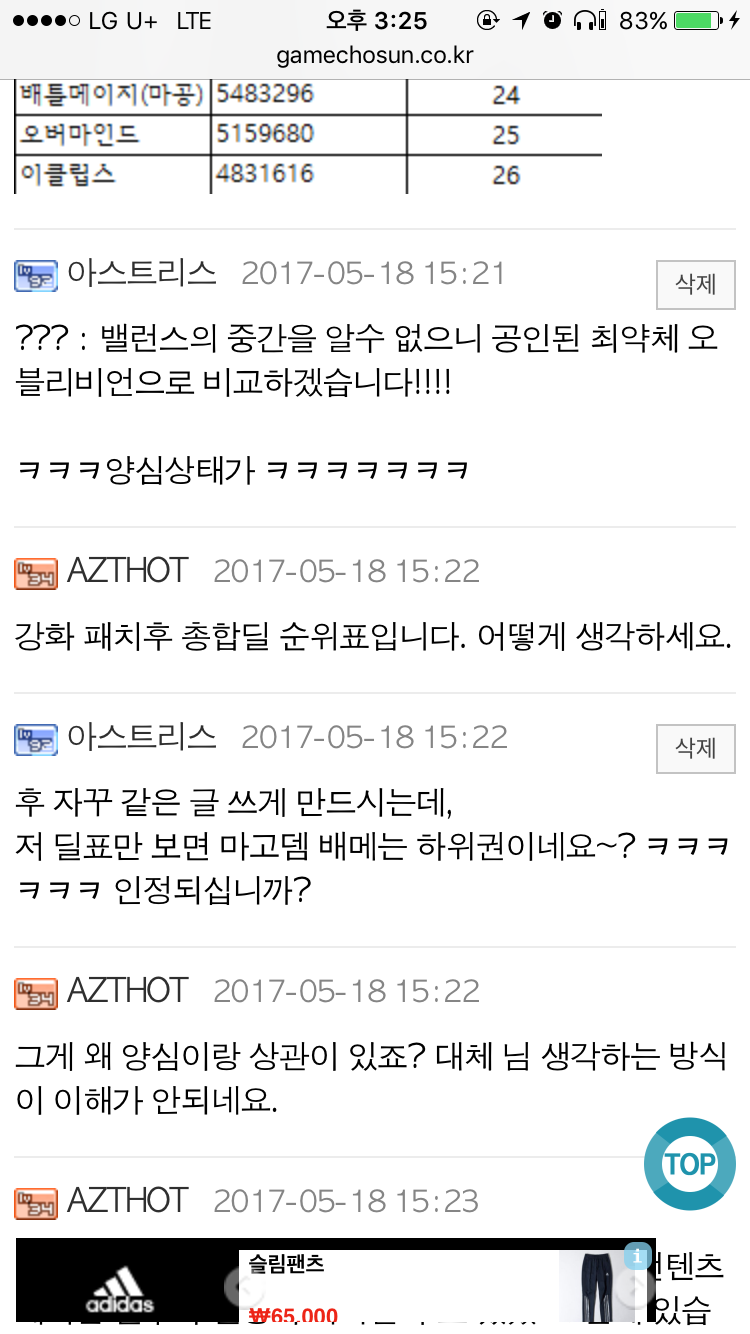750x1334 pixels.
Task: Delete 아스트리스's 15:21 comment
Action: point(695,284)
